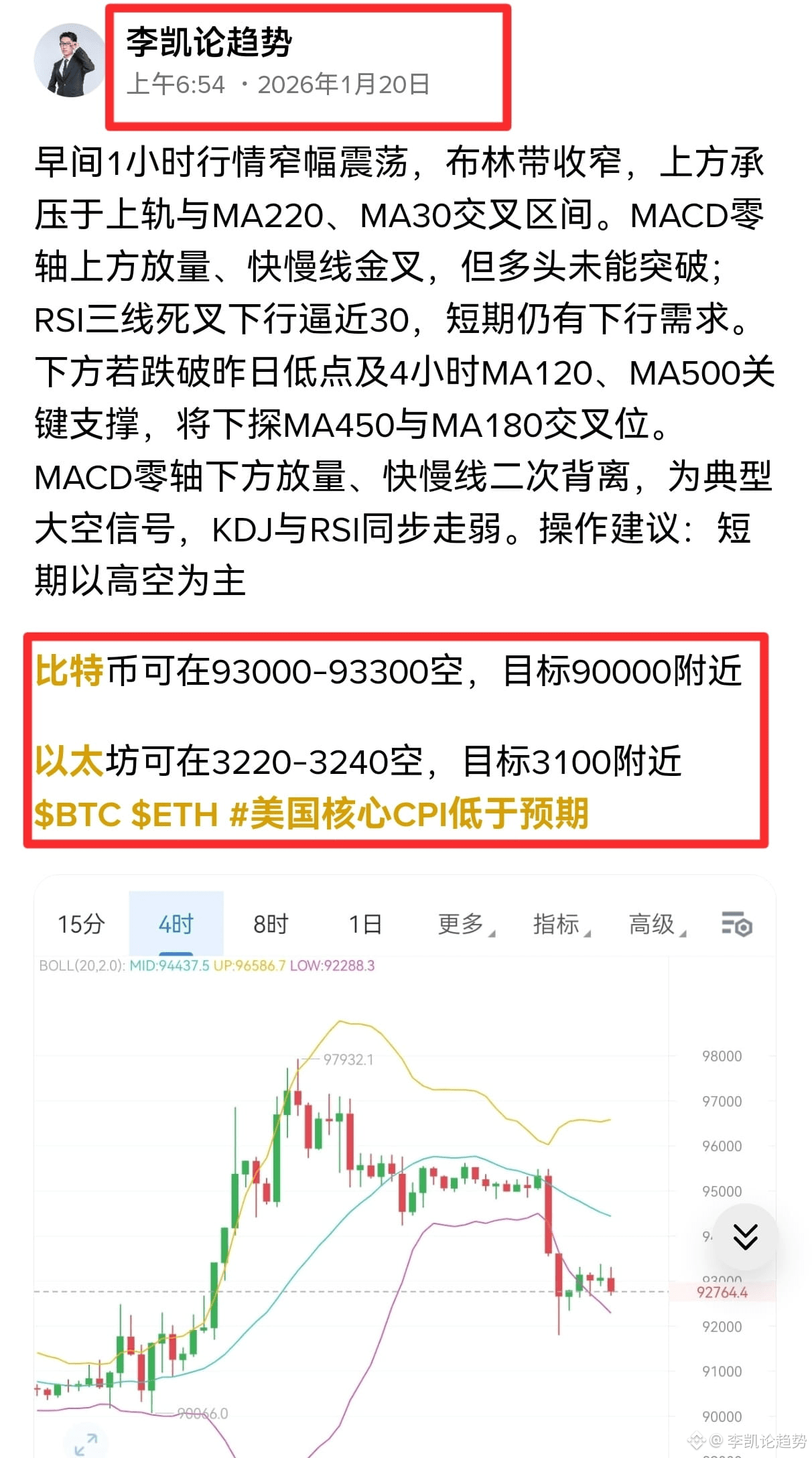This screenshot has width=812, height=1458.
Task: Open the 指标 indicators dropdown
Action: [x=557, y=923]
